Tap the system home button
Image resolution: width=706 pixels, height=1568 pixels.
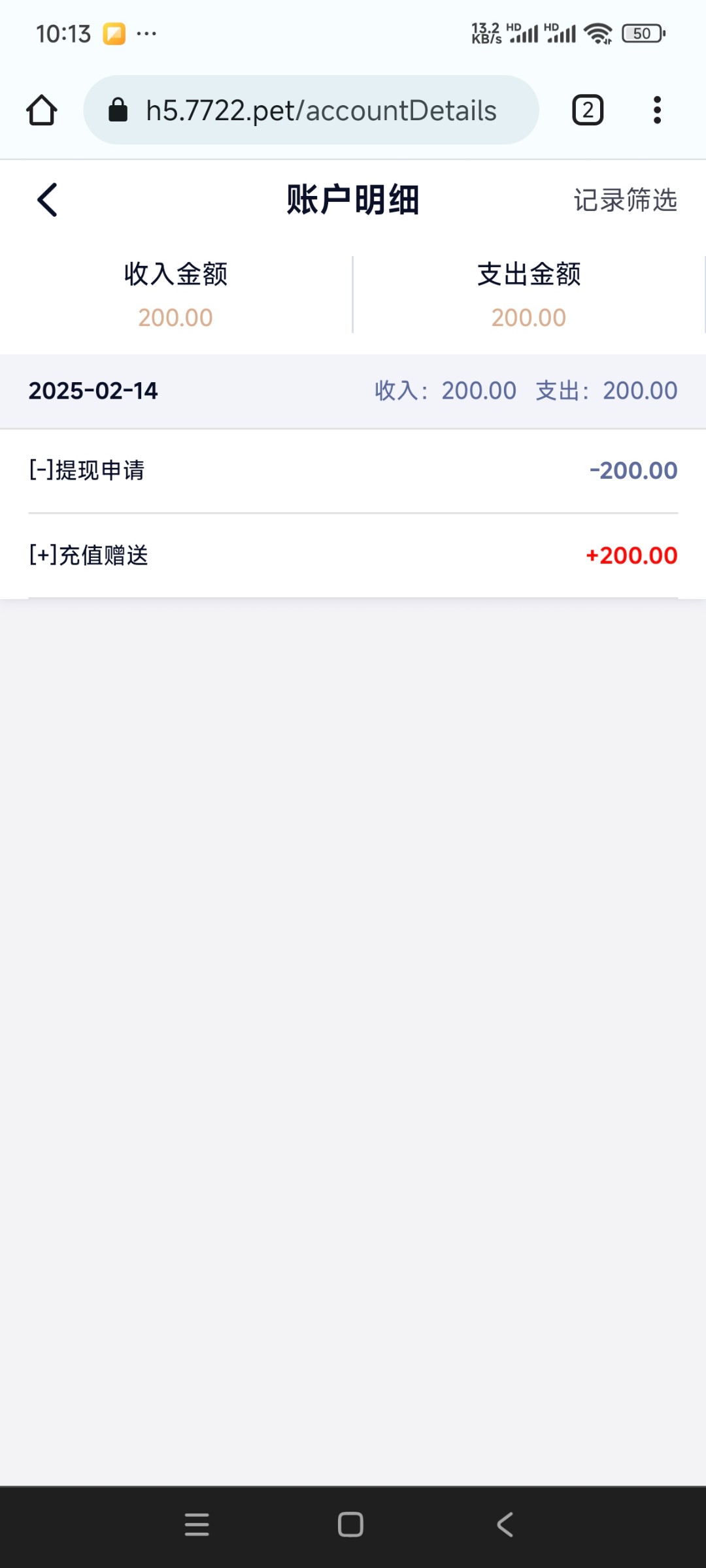350,1525
